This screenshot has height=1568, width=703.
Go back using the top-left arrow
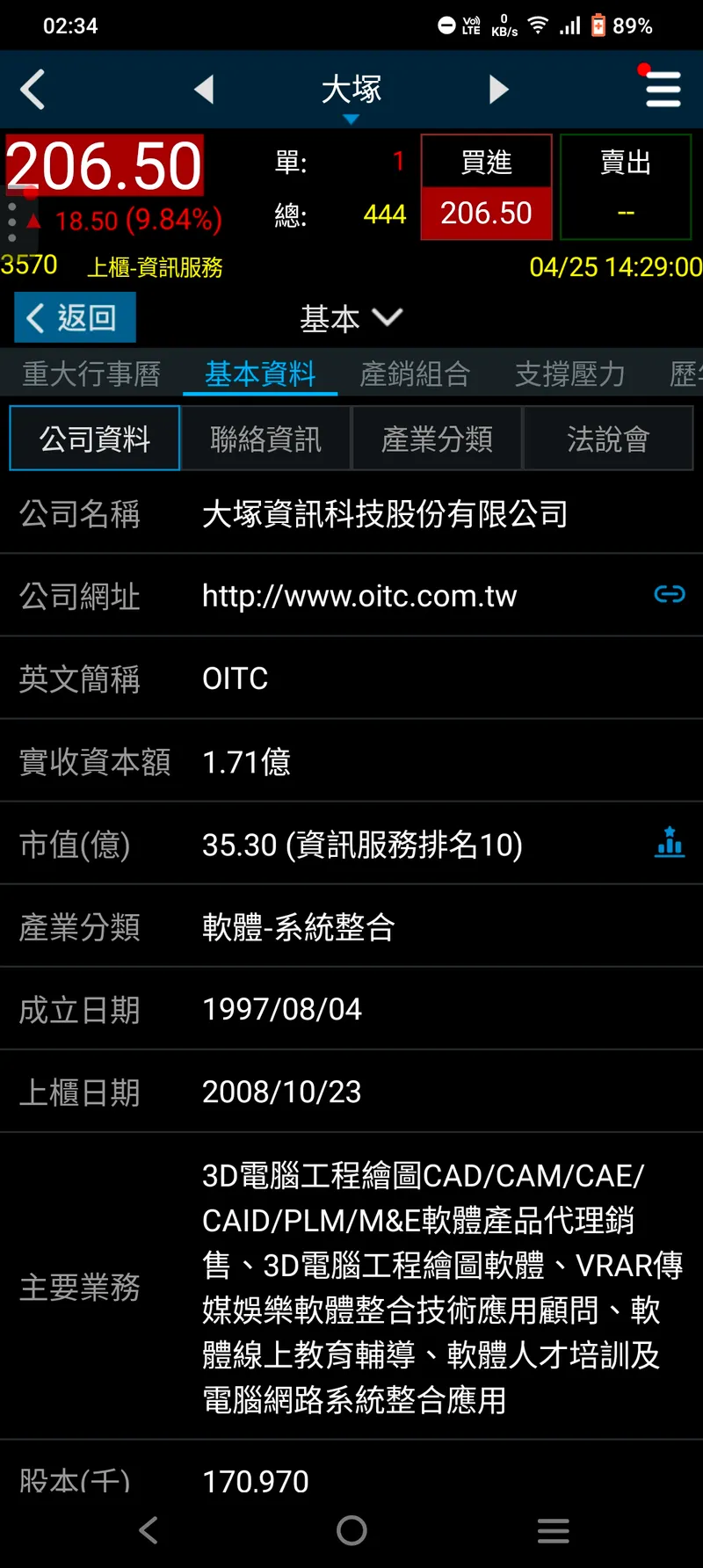pos(33,90)
